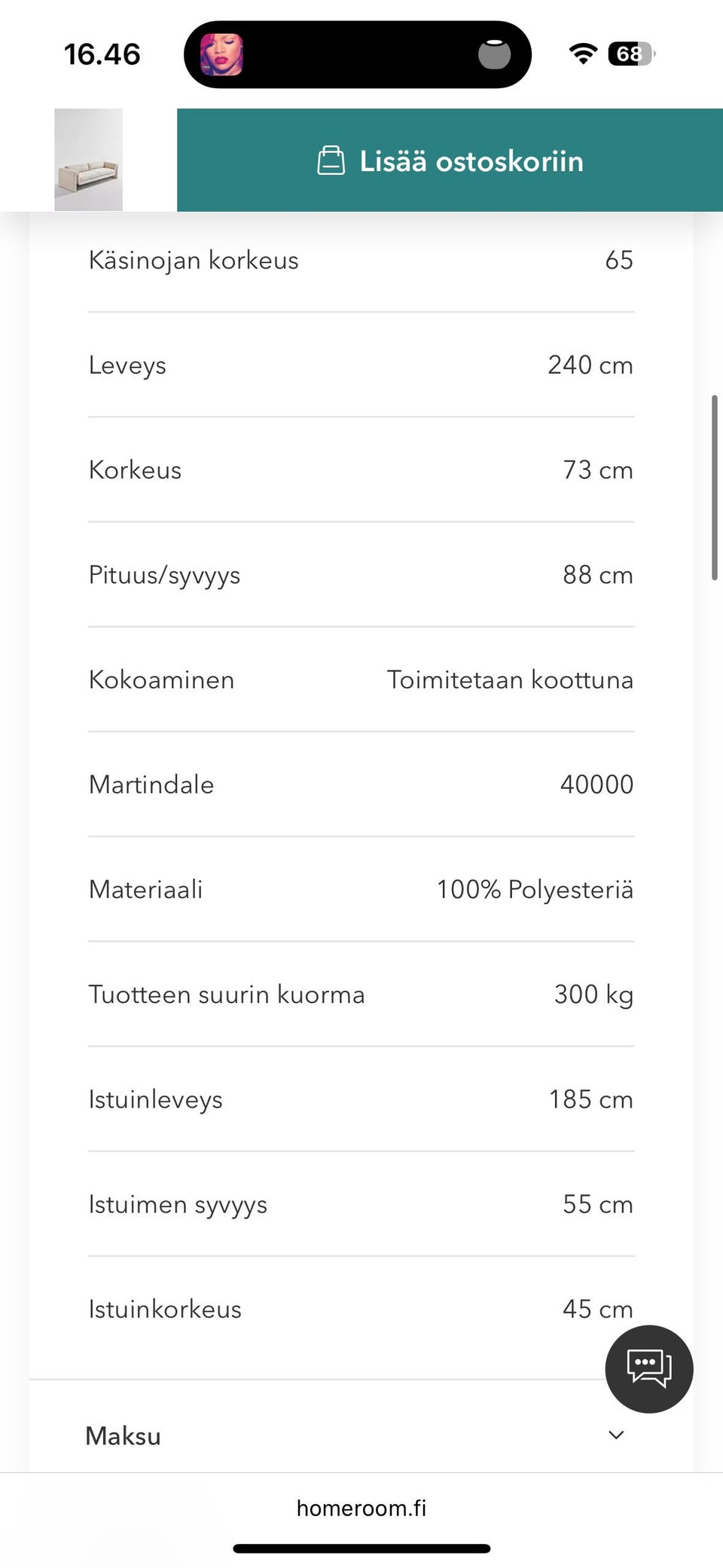This screenshot has width=723, height=1568.
Task: Tap the Wi-Fi icon in status bar
Action: [582, 53]
